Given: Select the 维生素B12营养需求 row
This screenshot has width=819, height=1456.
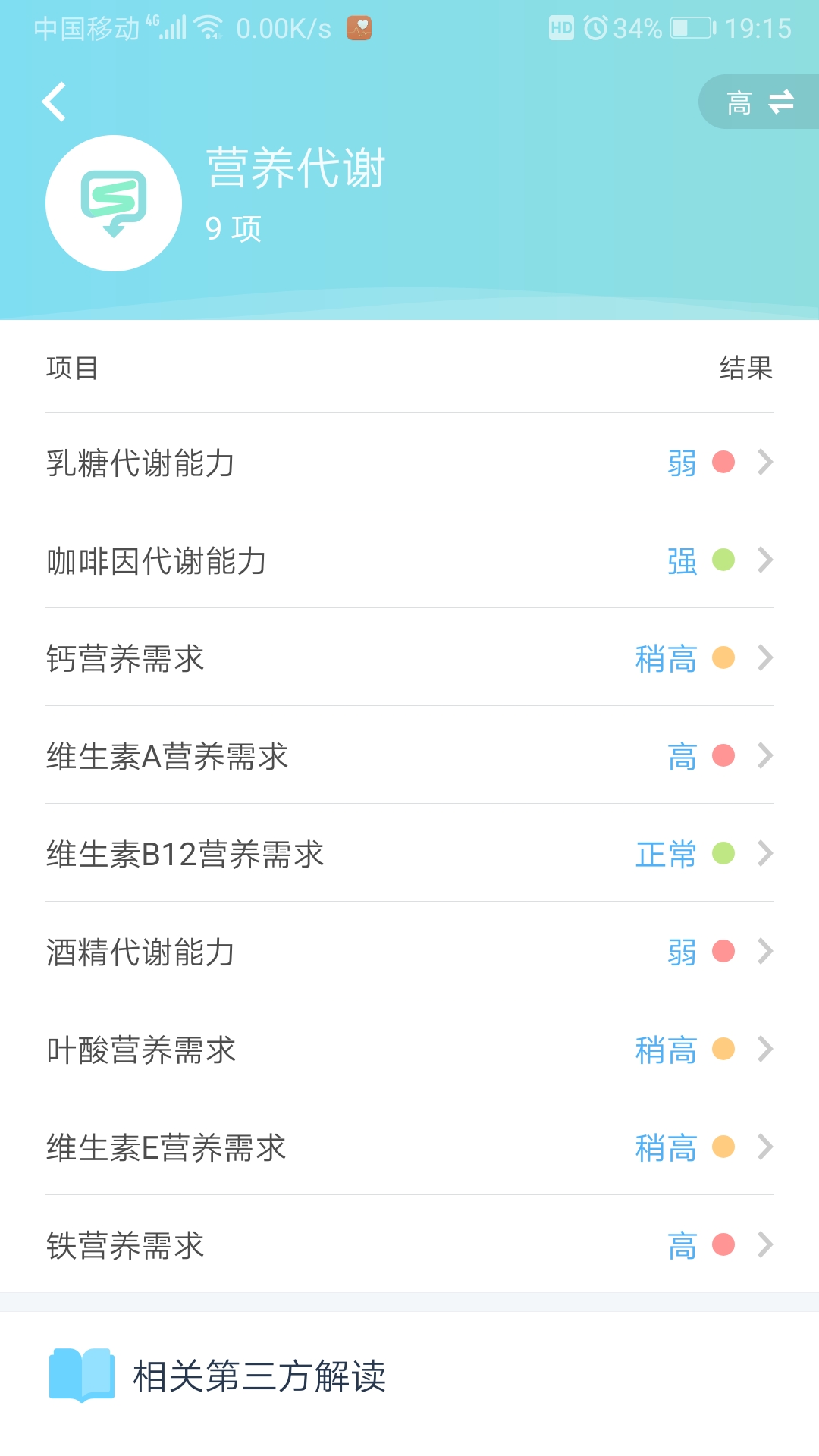Looking at the screenshot, I should pos(409,853).
